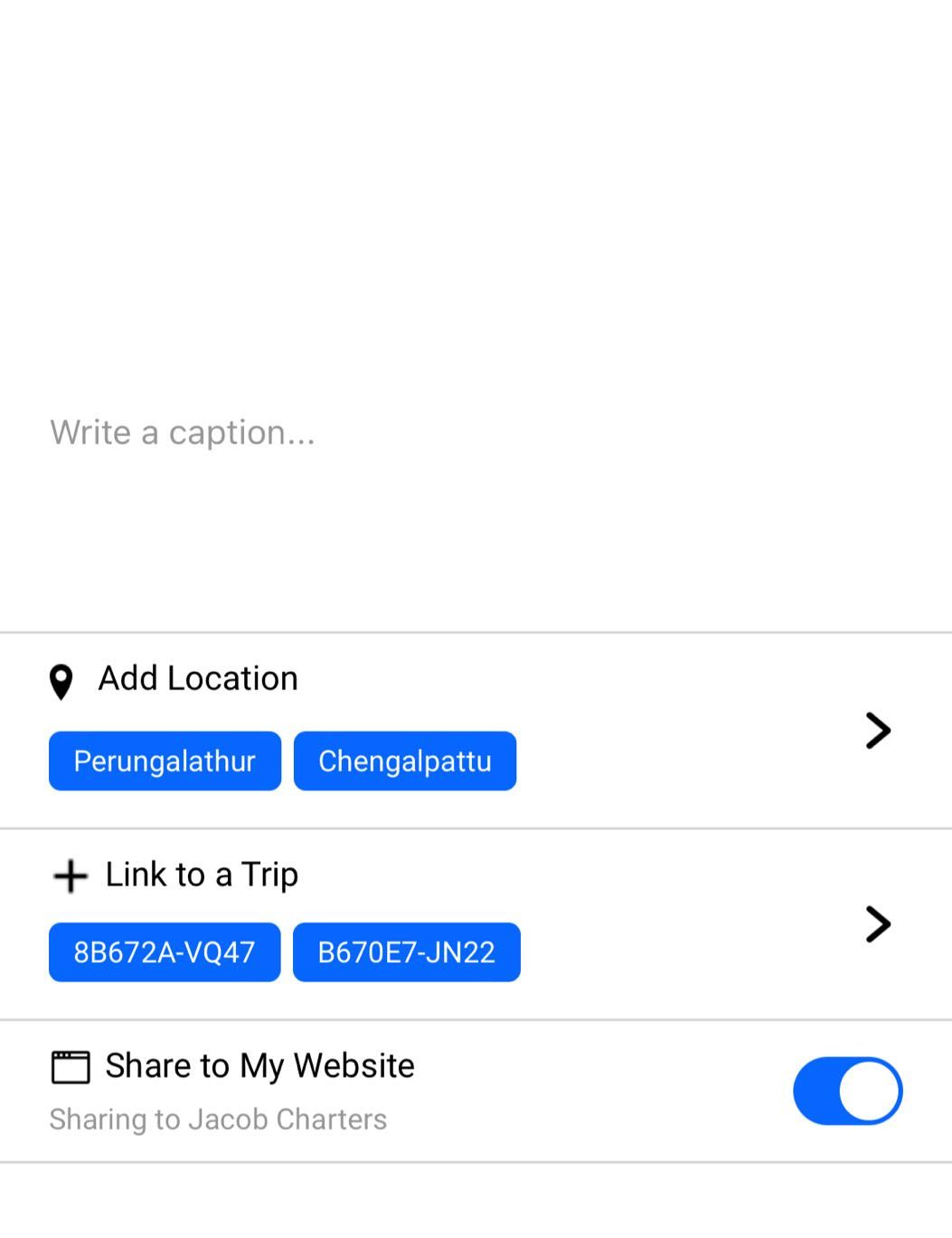Select the Perungalathur location chip
Image resolution: width=952 pixels, height=1238 pixels.
point(165,761)
